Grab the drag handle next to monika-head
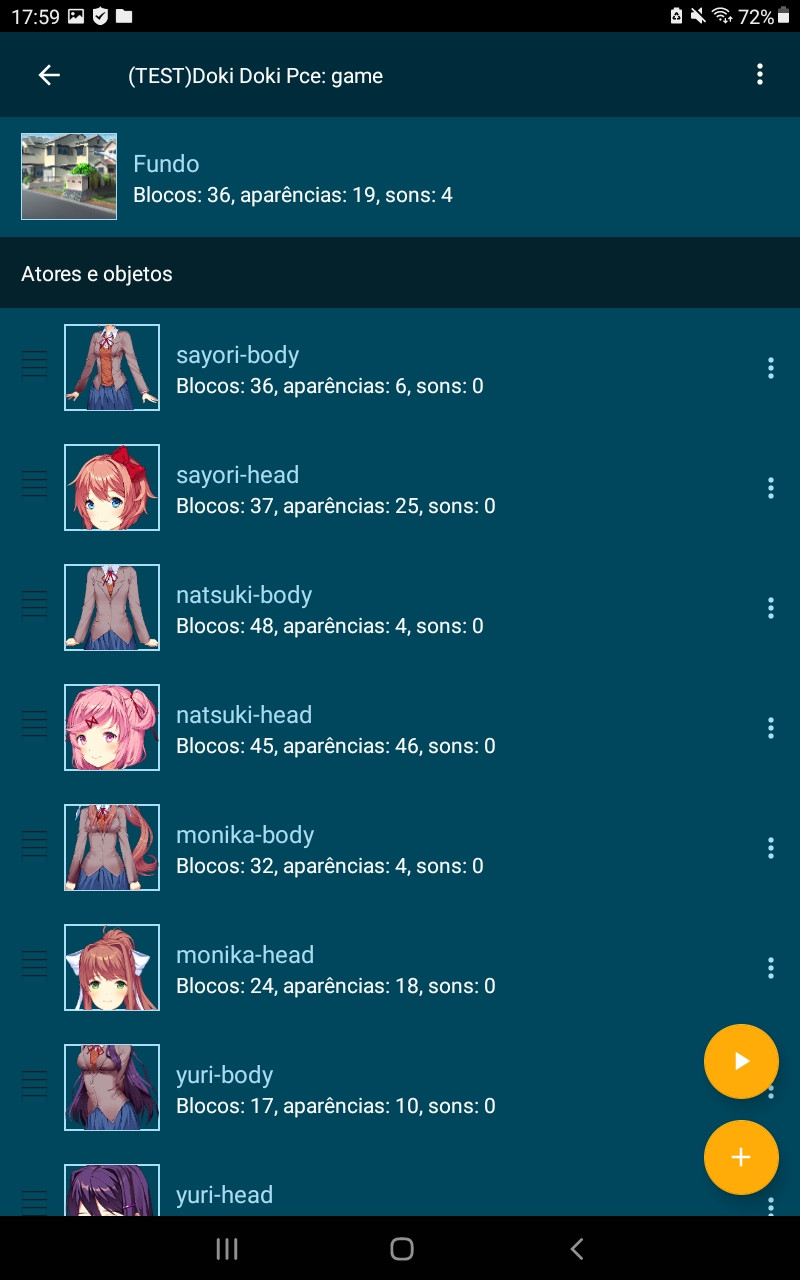This screenshot has width=800, height=1280. 33,967
